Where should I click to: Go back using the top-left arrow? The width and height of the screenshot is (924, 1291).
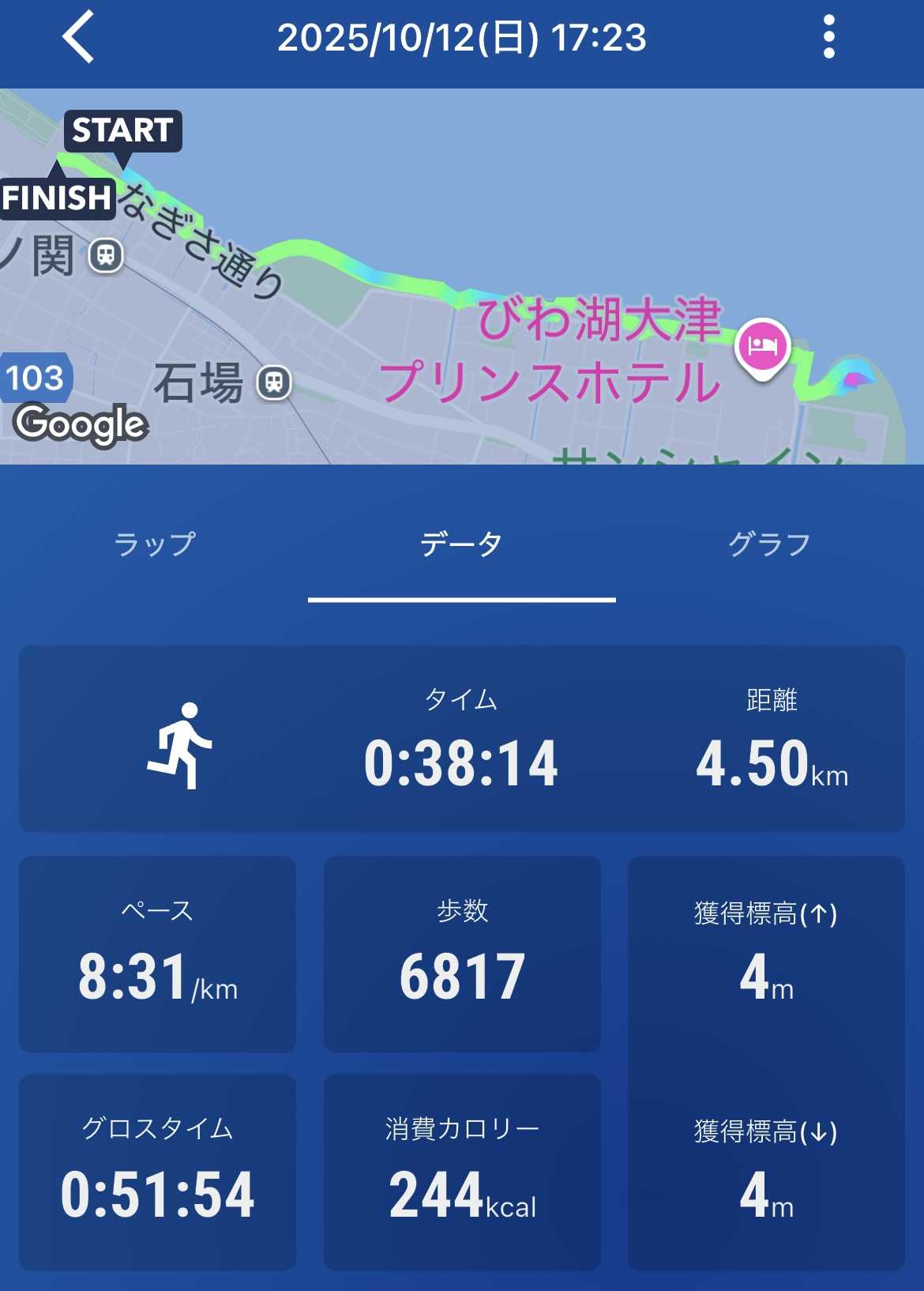(x=78, y=37)
